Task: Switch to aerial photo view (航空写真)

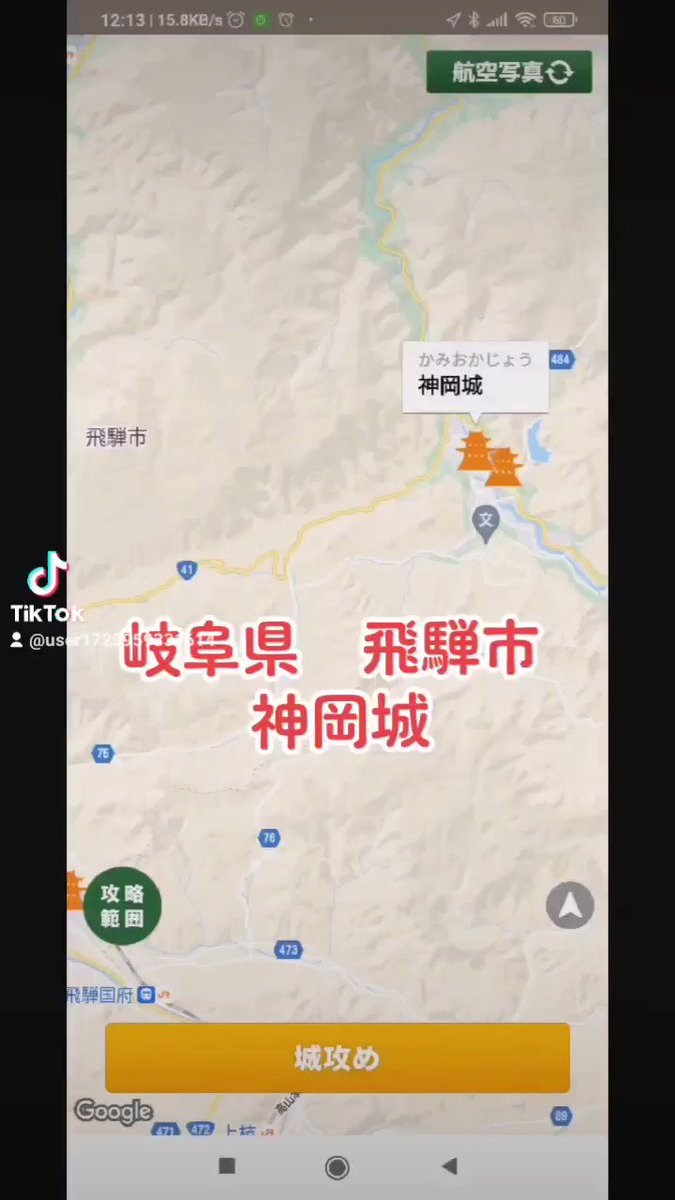Action: (x=509, y=72)
